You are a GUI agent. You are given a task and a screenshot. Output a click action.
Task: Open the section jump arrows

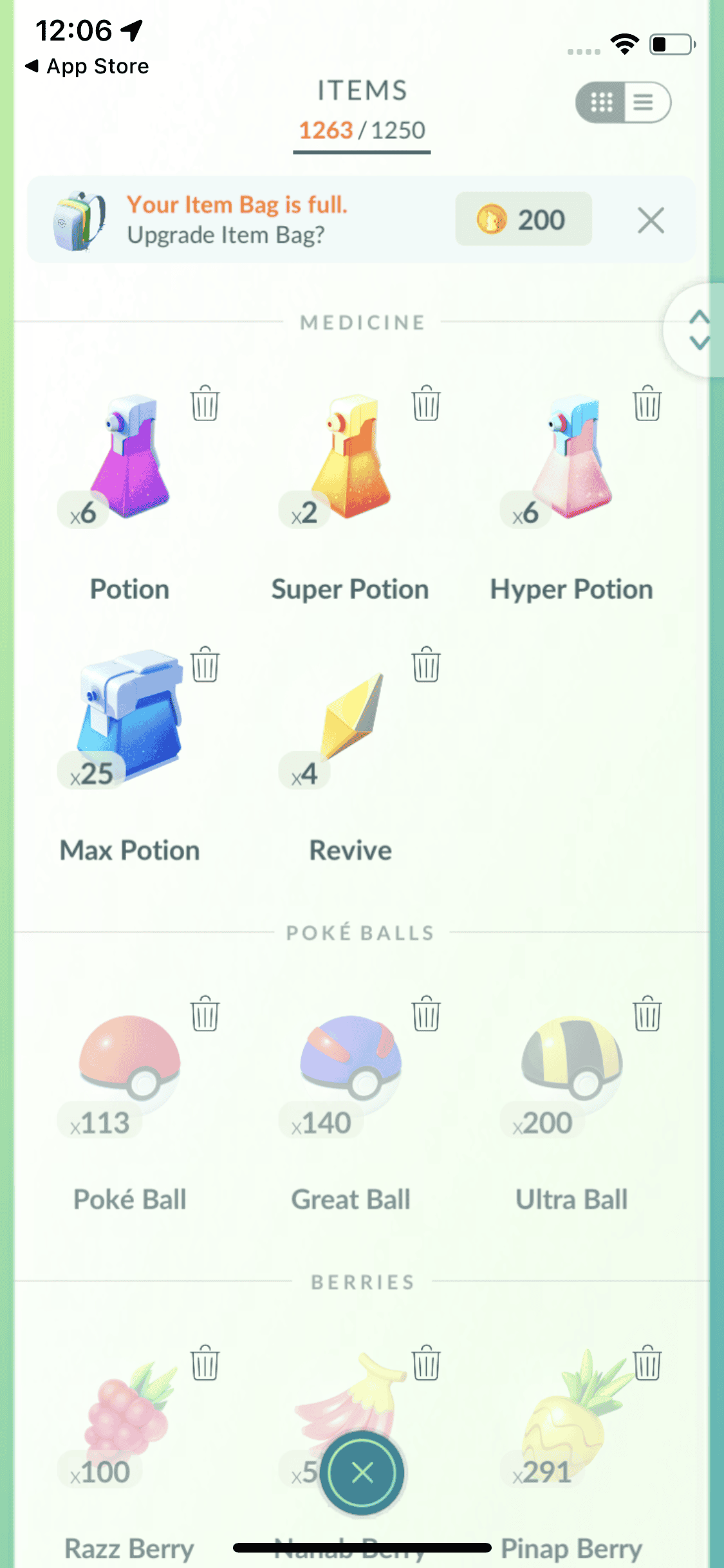pyautogui.click(x=698, y=330)
